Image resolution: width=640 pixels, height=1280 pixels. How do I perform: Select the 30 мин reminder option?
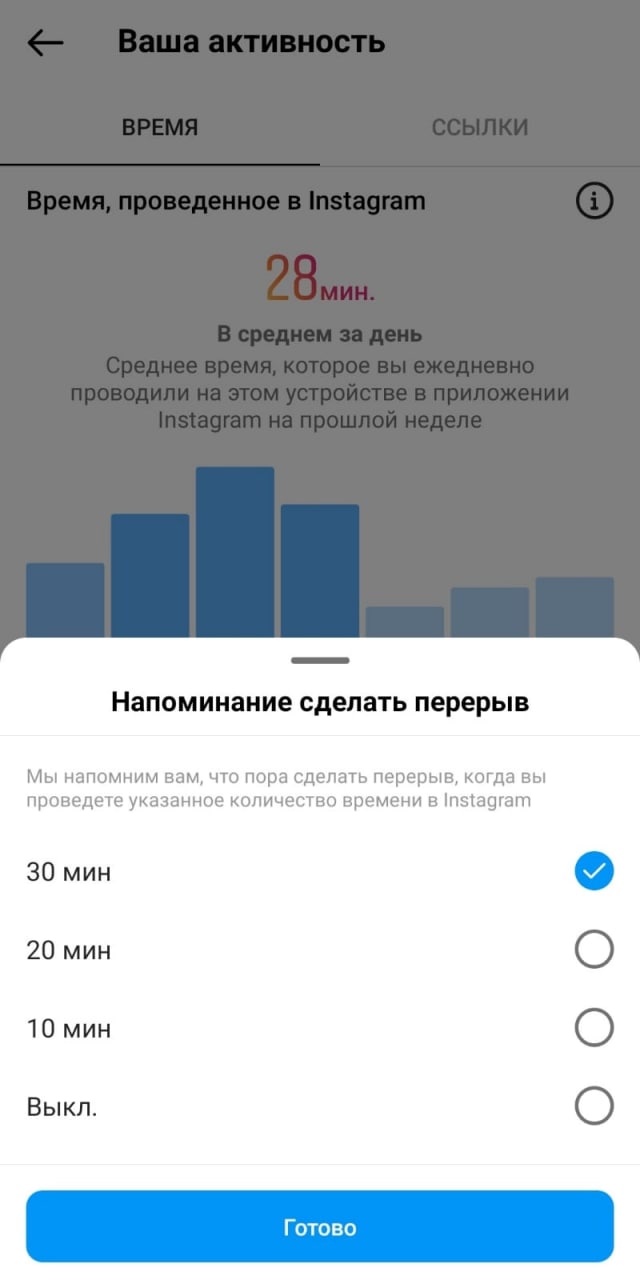(x=593, y=872)
